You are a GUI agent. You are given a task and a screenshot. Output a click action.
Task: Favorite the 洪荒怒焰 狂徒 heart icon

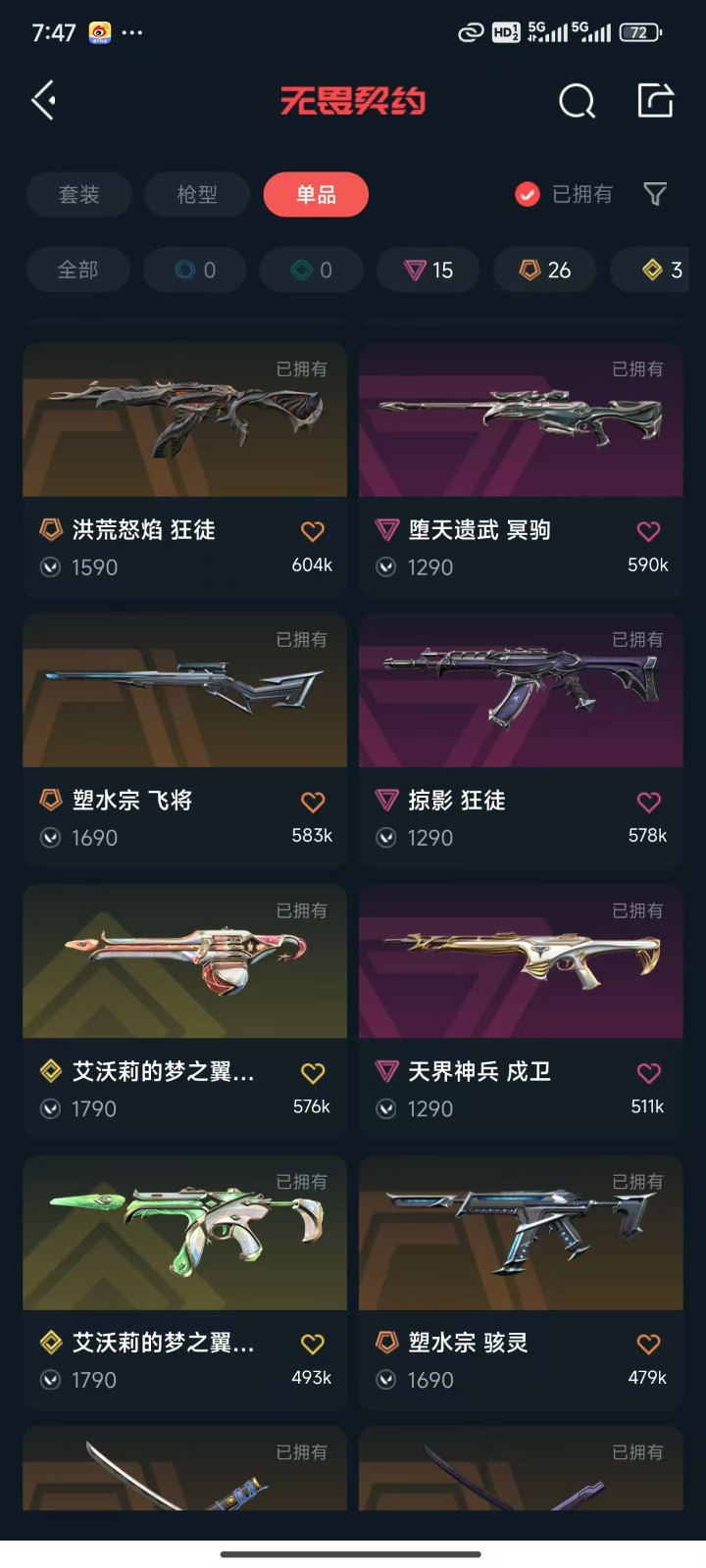[313, 531]
